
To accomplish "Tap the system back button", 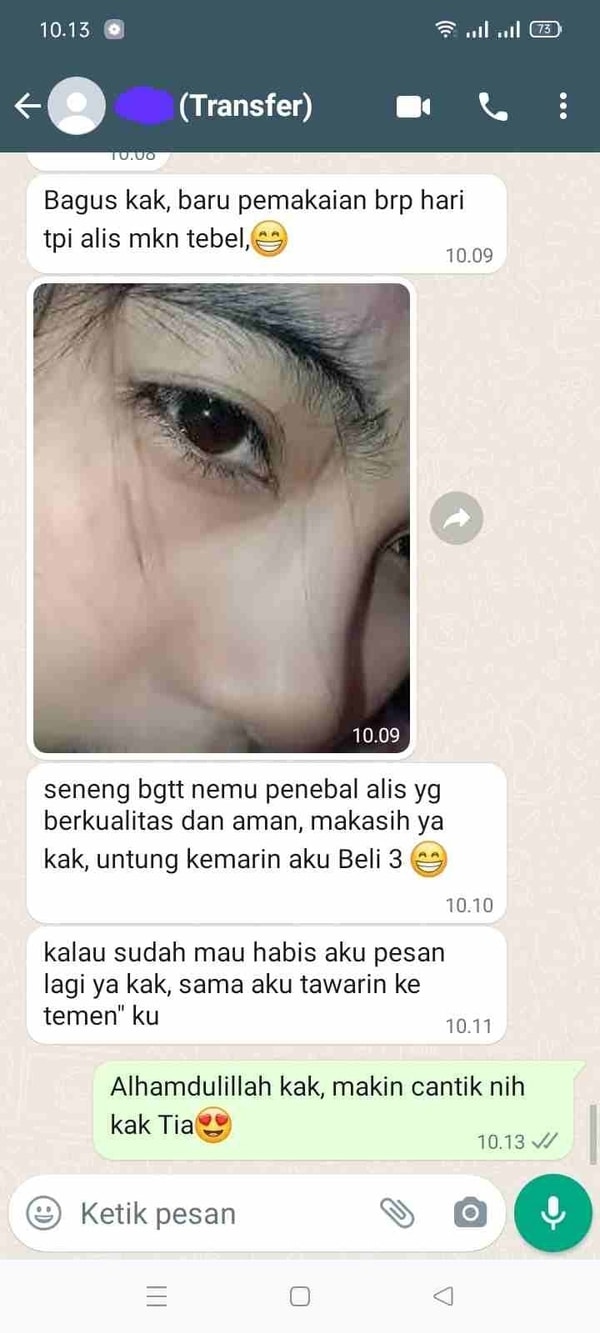I will [443, 1297].
